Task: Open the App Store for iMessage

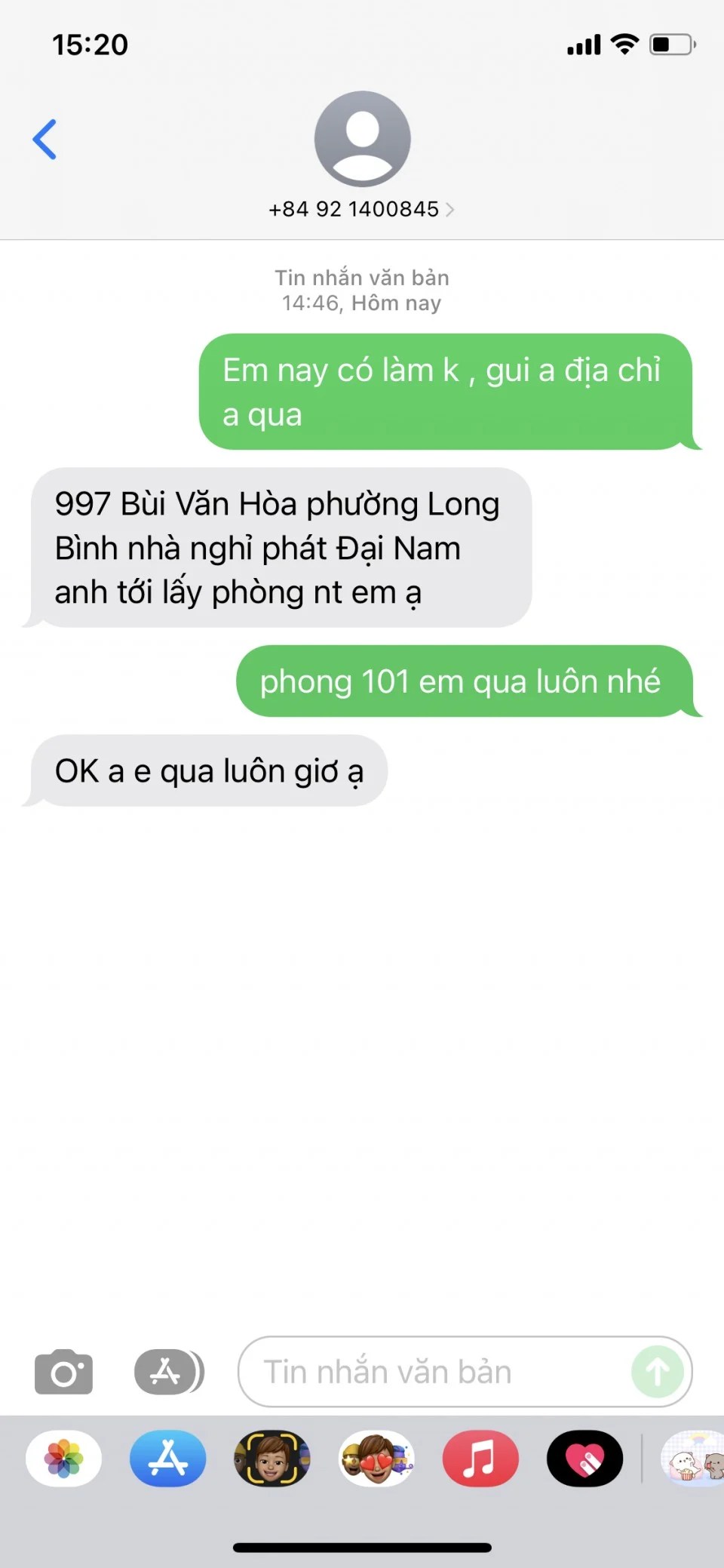Action: [x=168, y=1459]
